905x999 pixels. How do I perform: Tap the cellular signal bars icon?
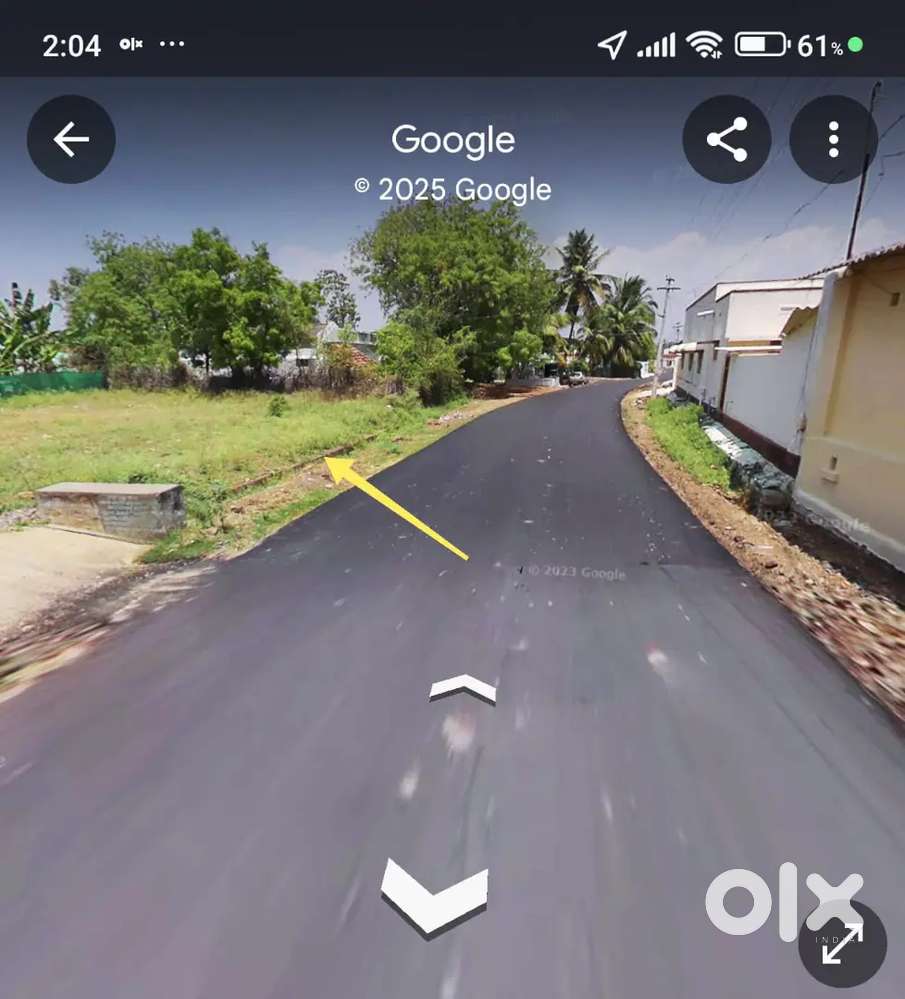655,44
